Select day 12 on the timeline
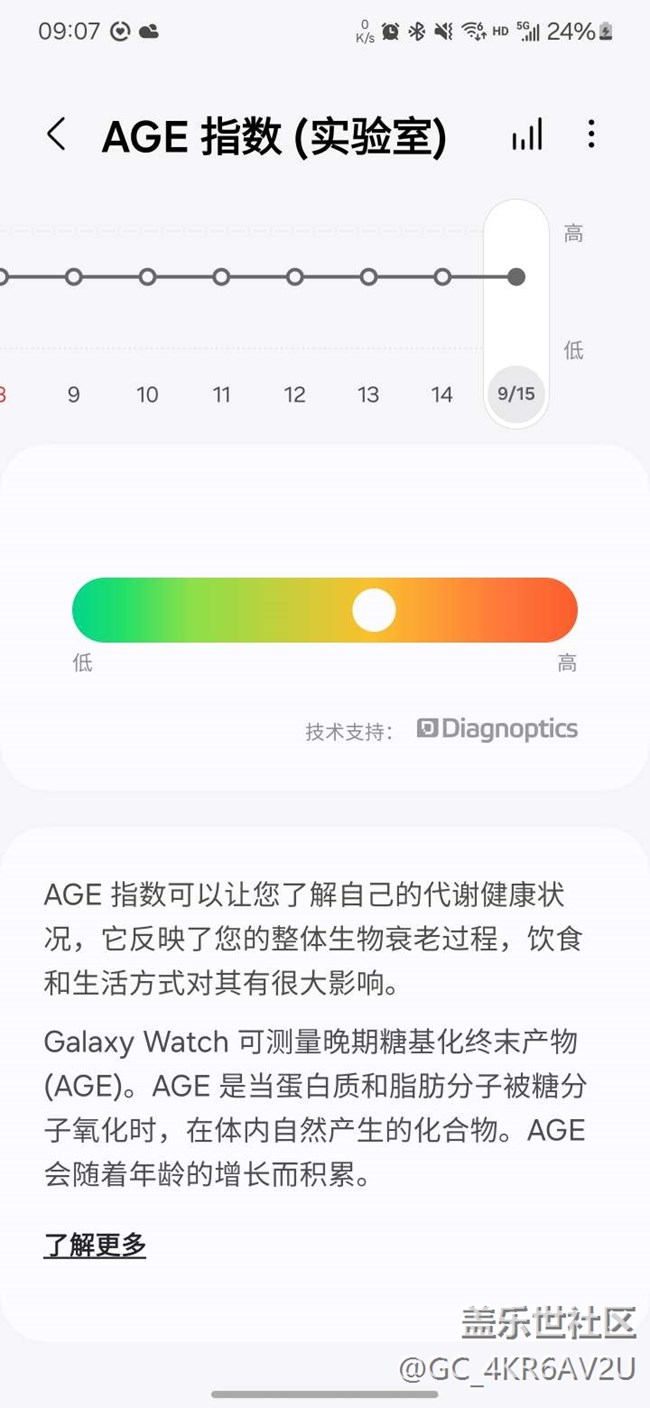The height and width of the screenshot is (1408, 650). [x=294, y=394]
